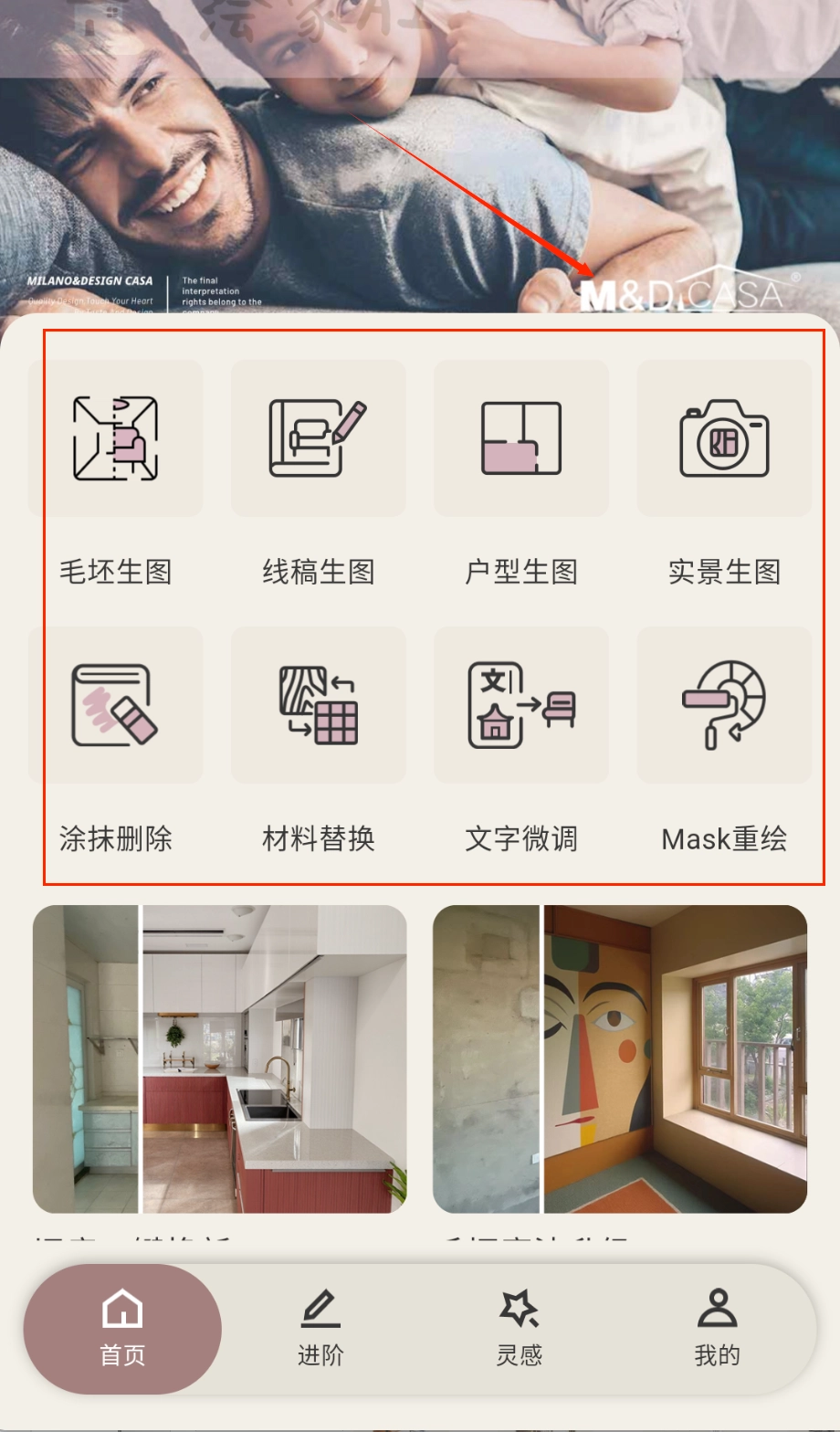Select 户型生图 feature

pyautogui.click(x=521, y=438)
